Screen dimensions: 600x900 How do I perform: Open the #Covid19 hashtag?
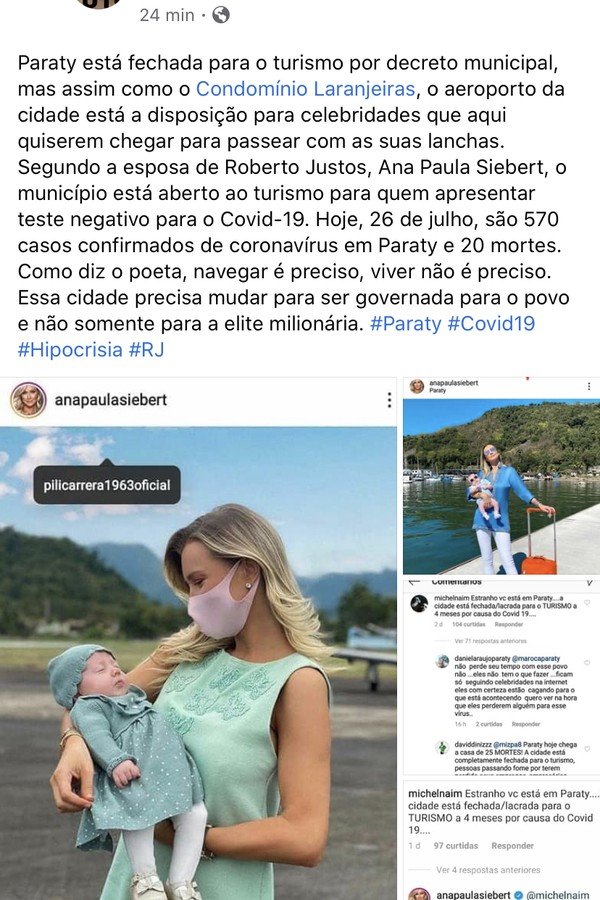pos(491,323)
